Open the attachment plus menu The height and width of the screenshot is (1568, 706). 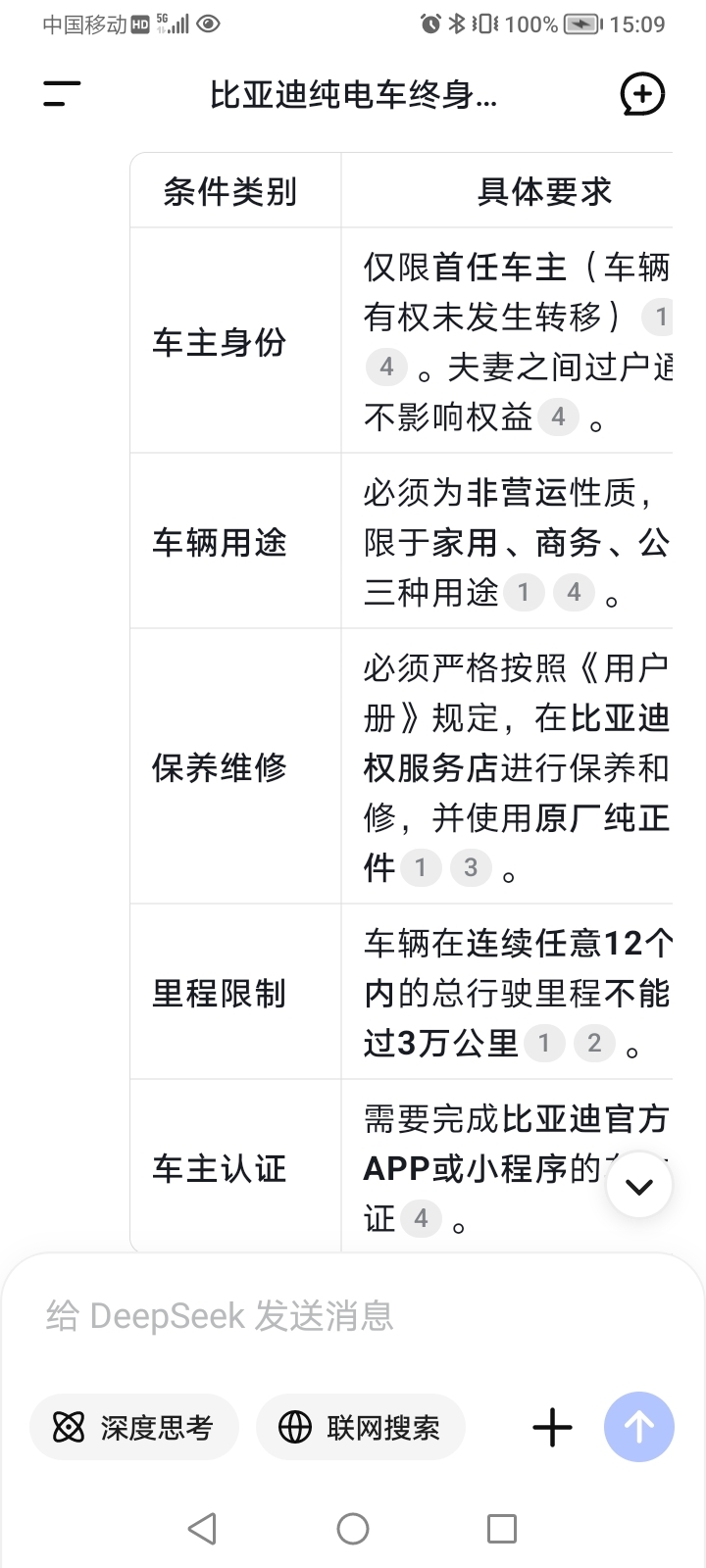pos(552,1427)
